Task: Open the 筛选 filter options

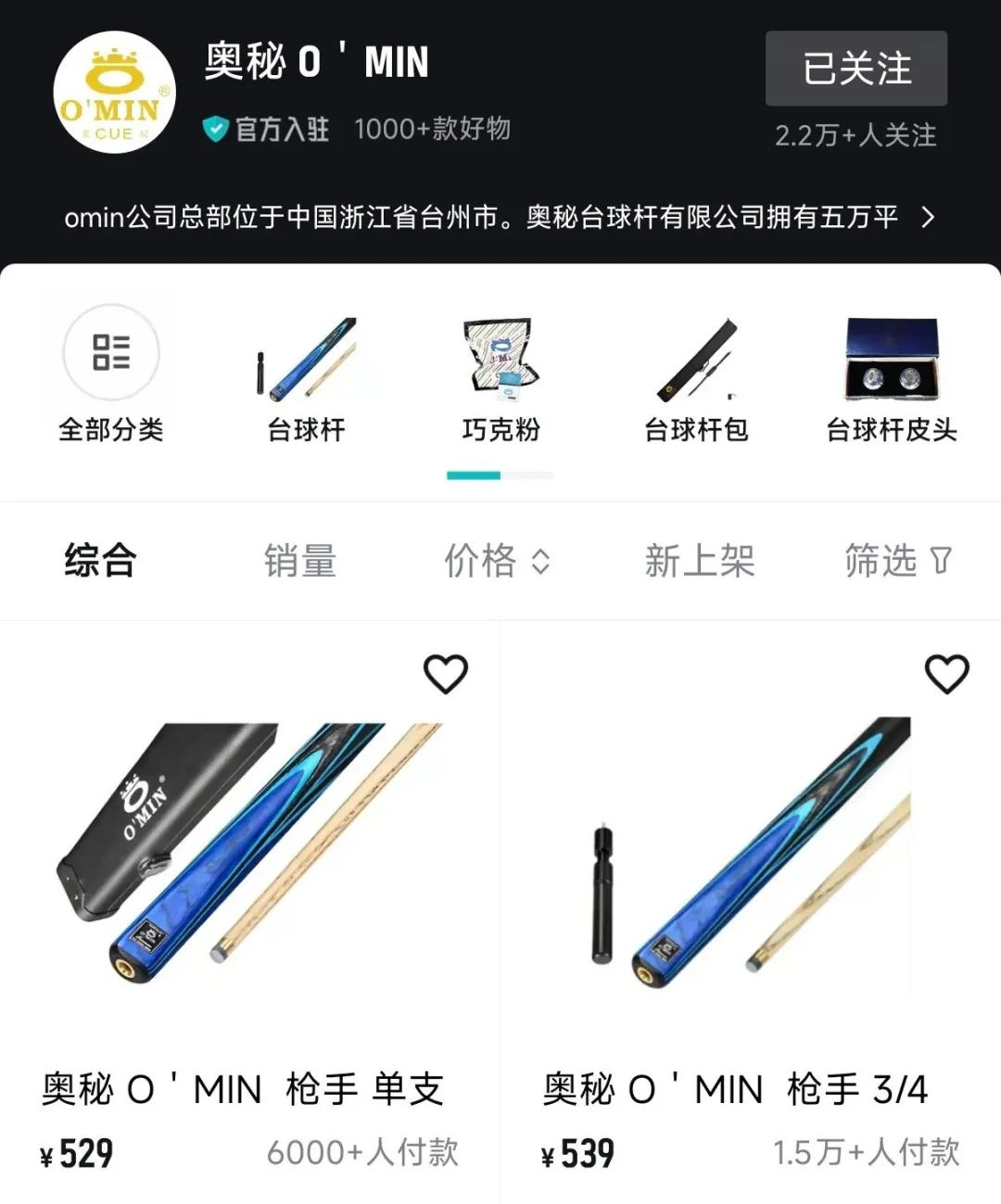Action: point(897,561)
